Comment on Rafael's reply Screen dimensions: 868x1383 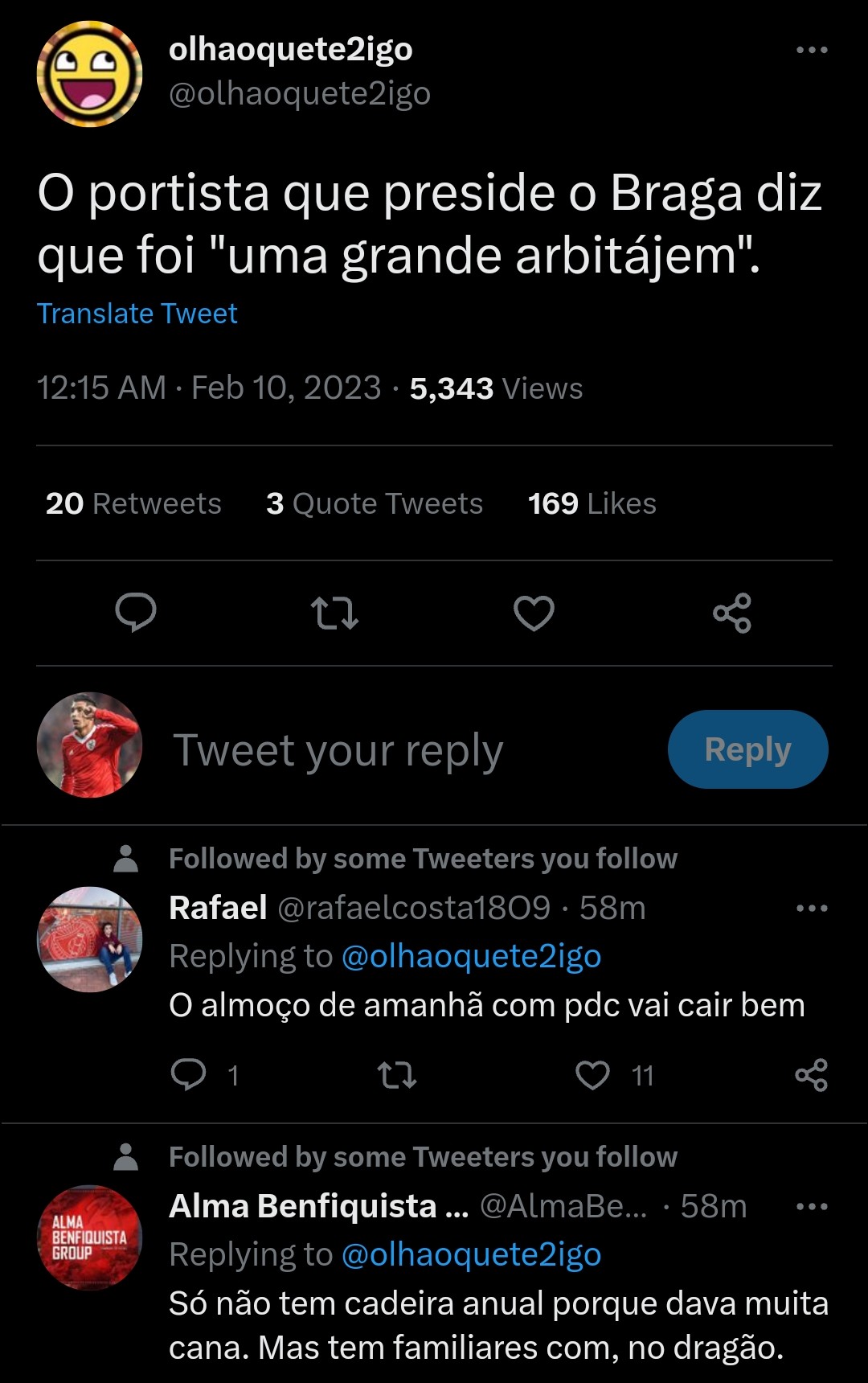(189, 1075)
